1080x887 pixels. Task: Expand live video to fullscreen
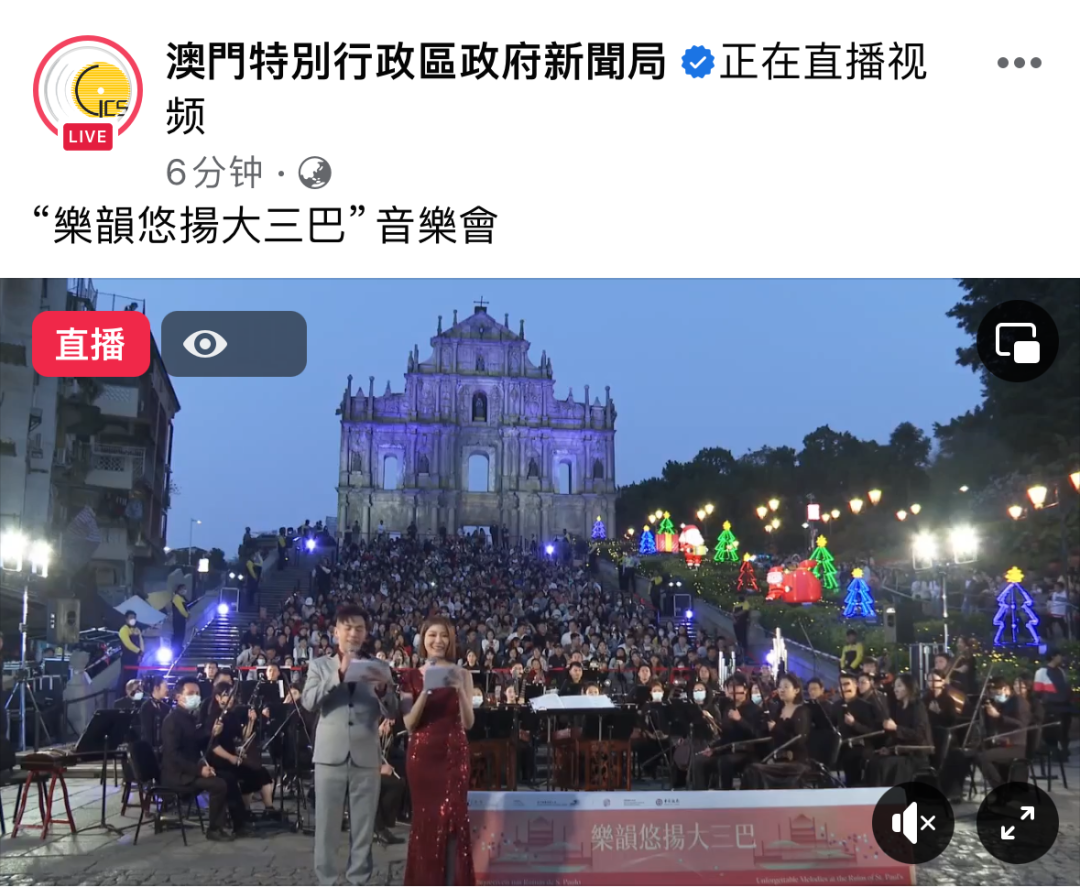pos(1017,823)
